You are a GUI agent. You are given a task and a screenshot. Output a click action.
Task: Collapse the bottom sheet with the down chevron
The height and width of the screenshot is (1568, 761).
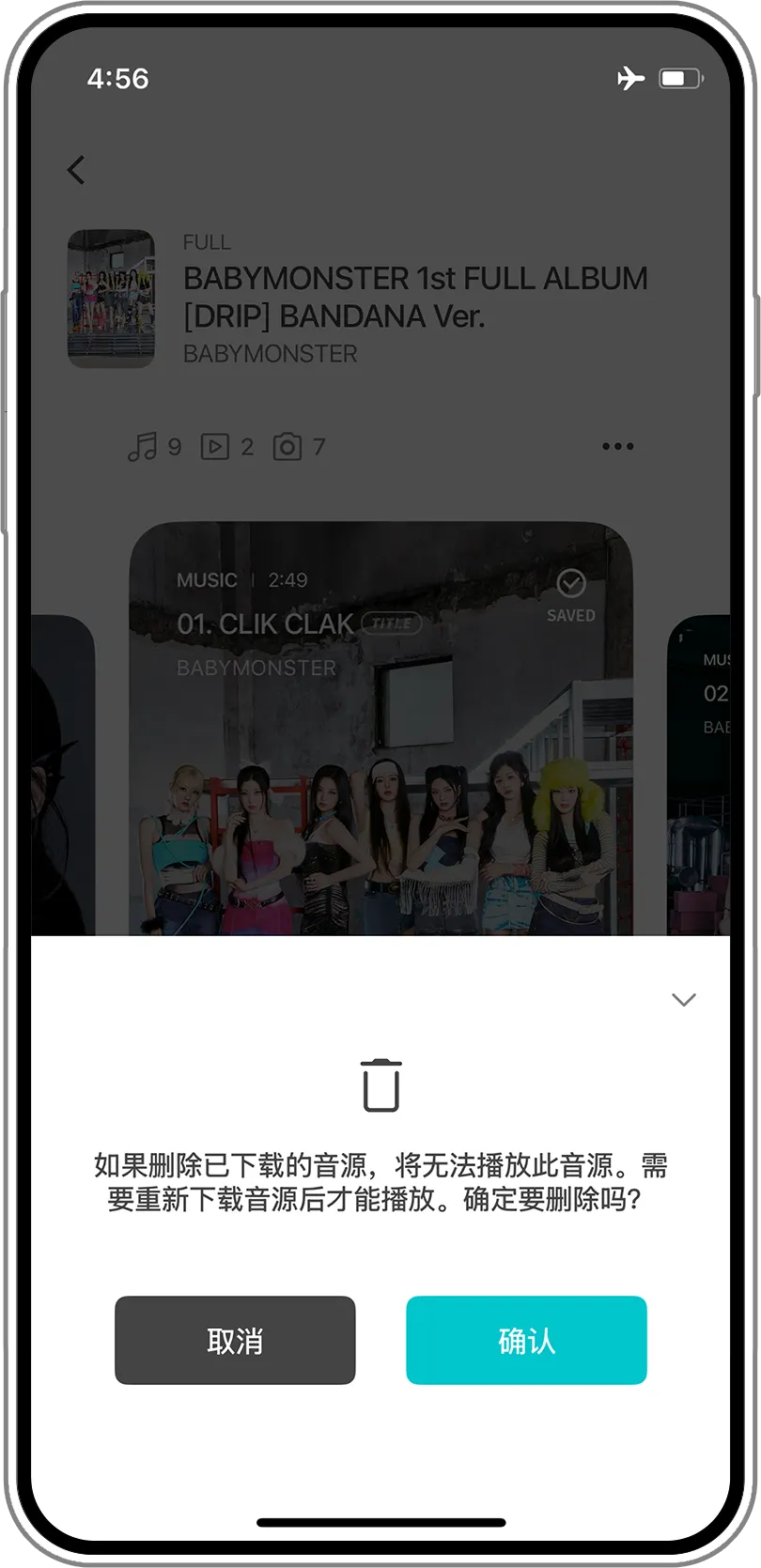[684, 999]
